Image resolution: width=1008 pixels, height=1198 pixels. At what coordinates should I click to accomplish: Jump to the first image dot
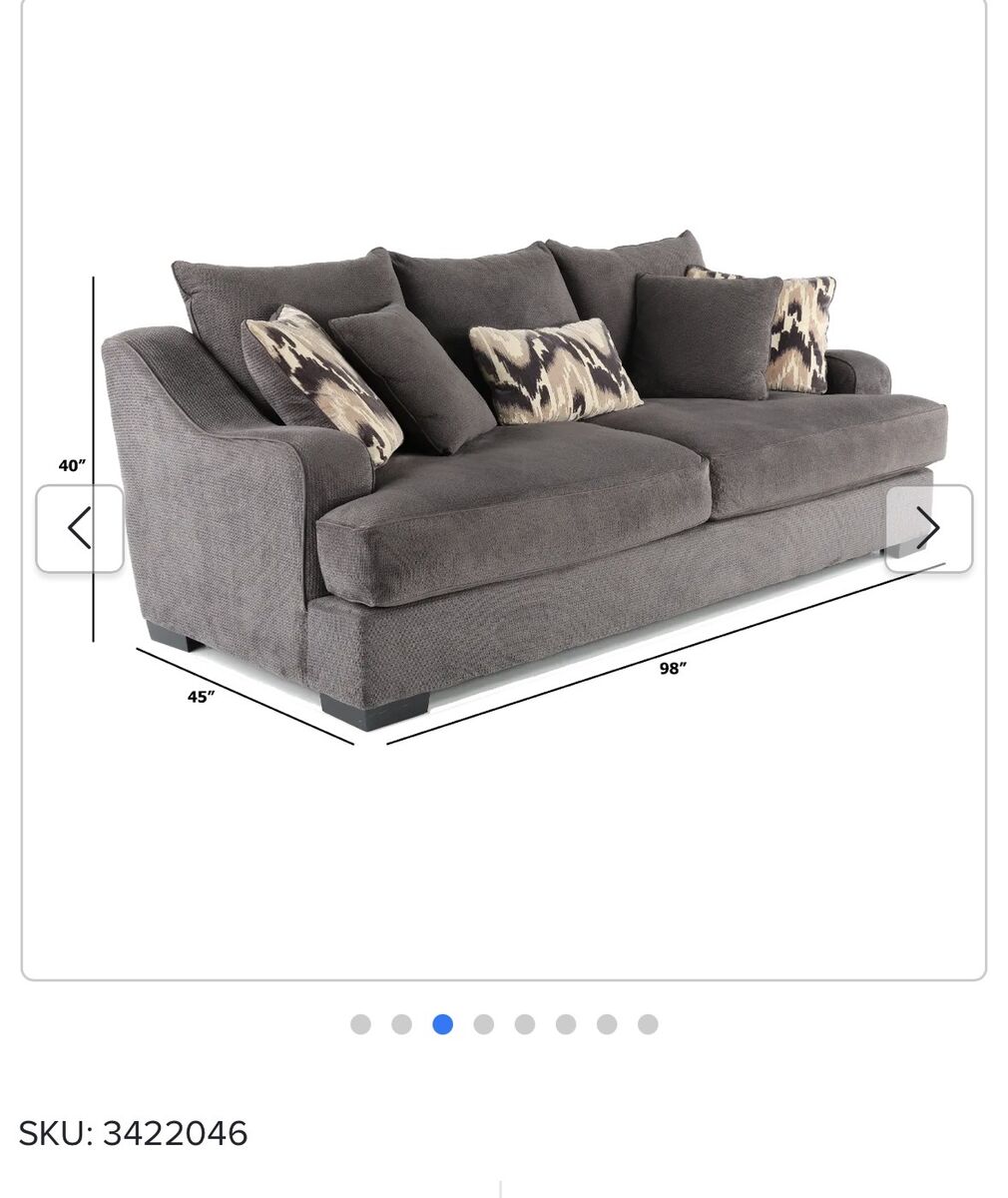click(x=360, y=1024)
